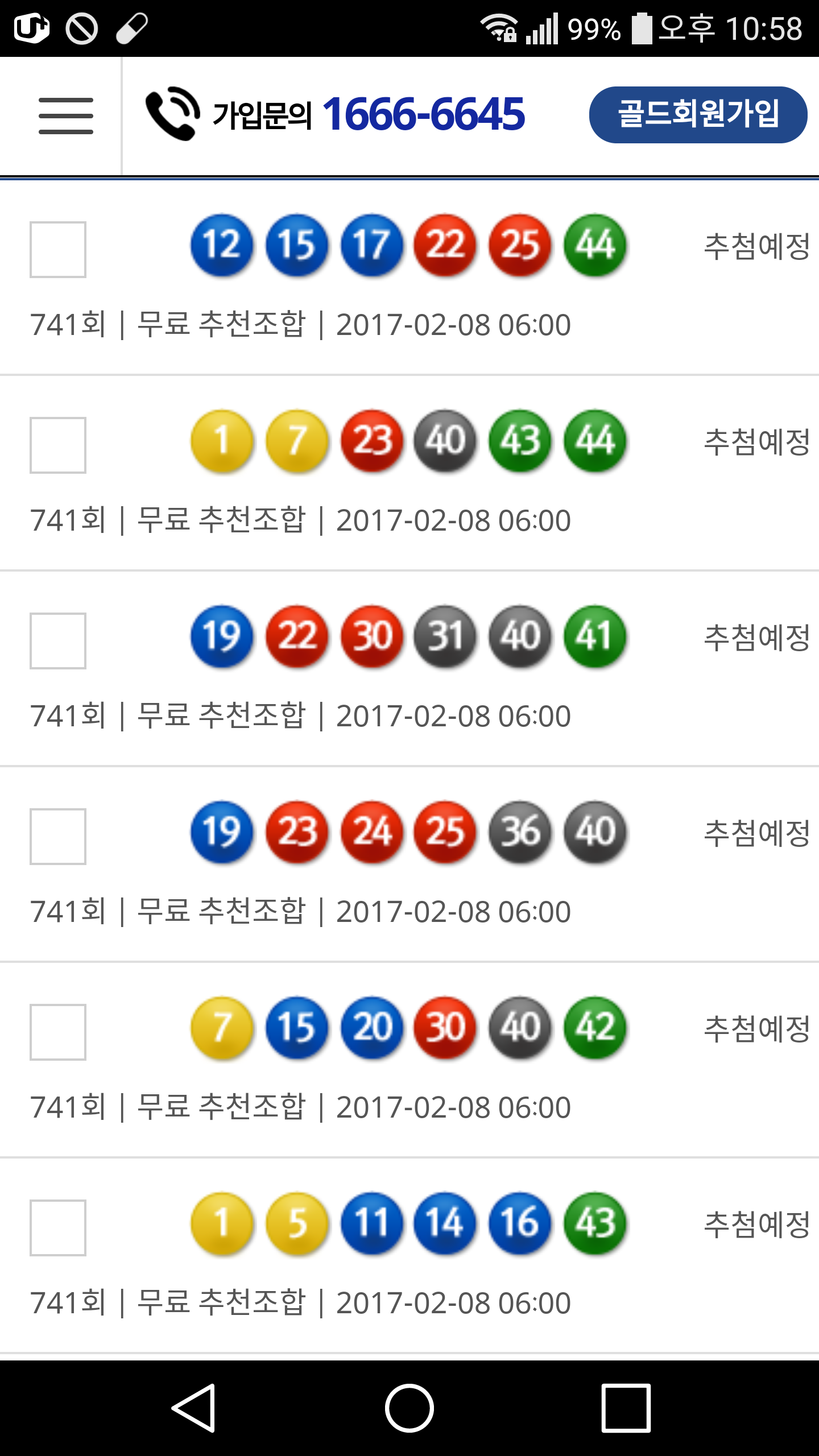Select the checkbox for 7 15 20 30 40 42
This screenshot has width=819, height=1456.
pos(58,1032)
